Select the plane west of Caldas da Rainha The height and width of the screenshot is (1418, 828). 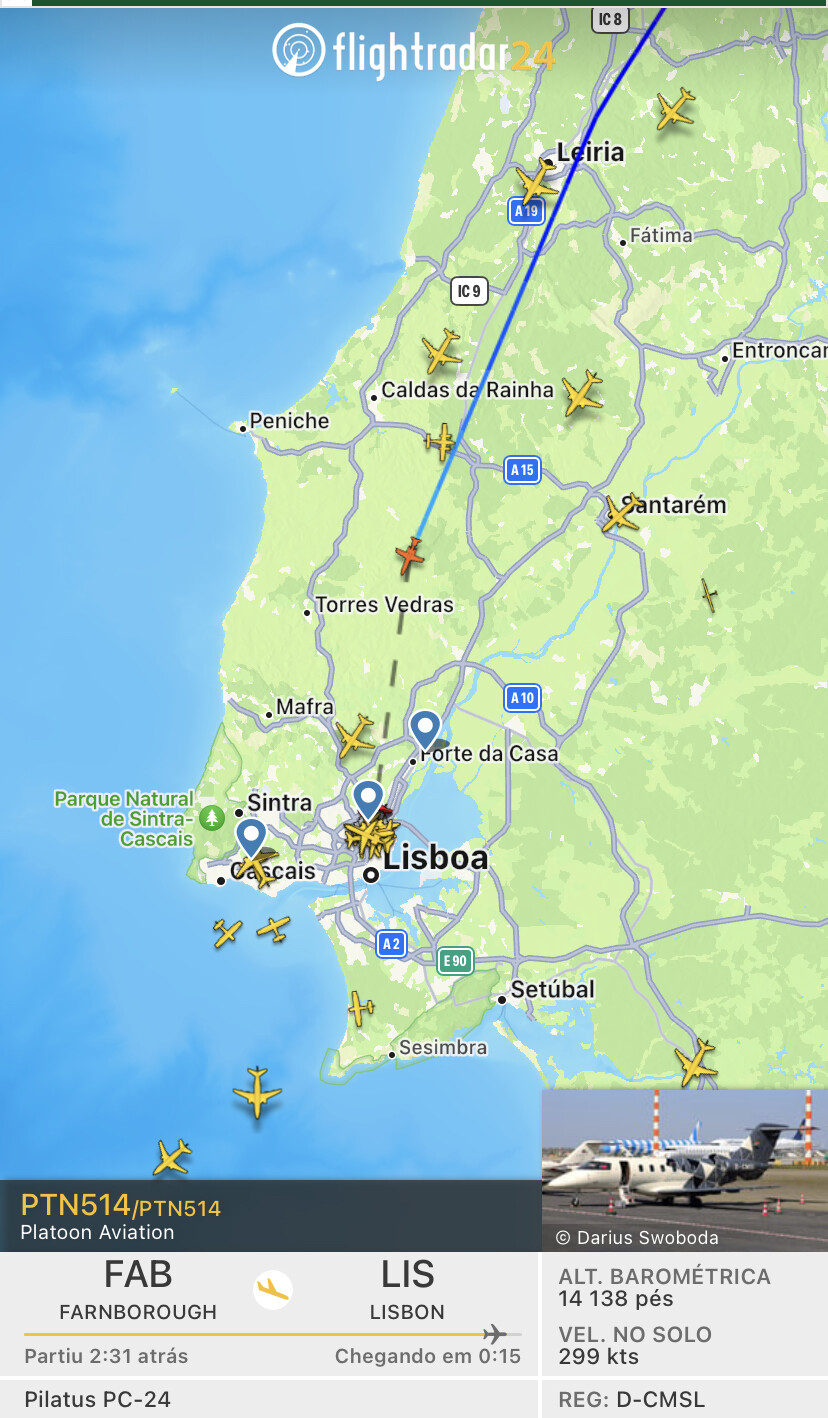[441, 352]
